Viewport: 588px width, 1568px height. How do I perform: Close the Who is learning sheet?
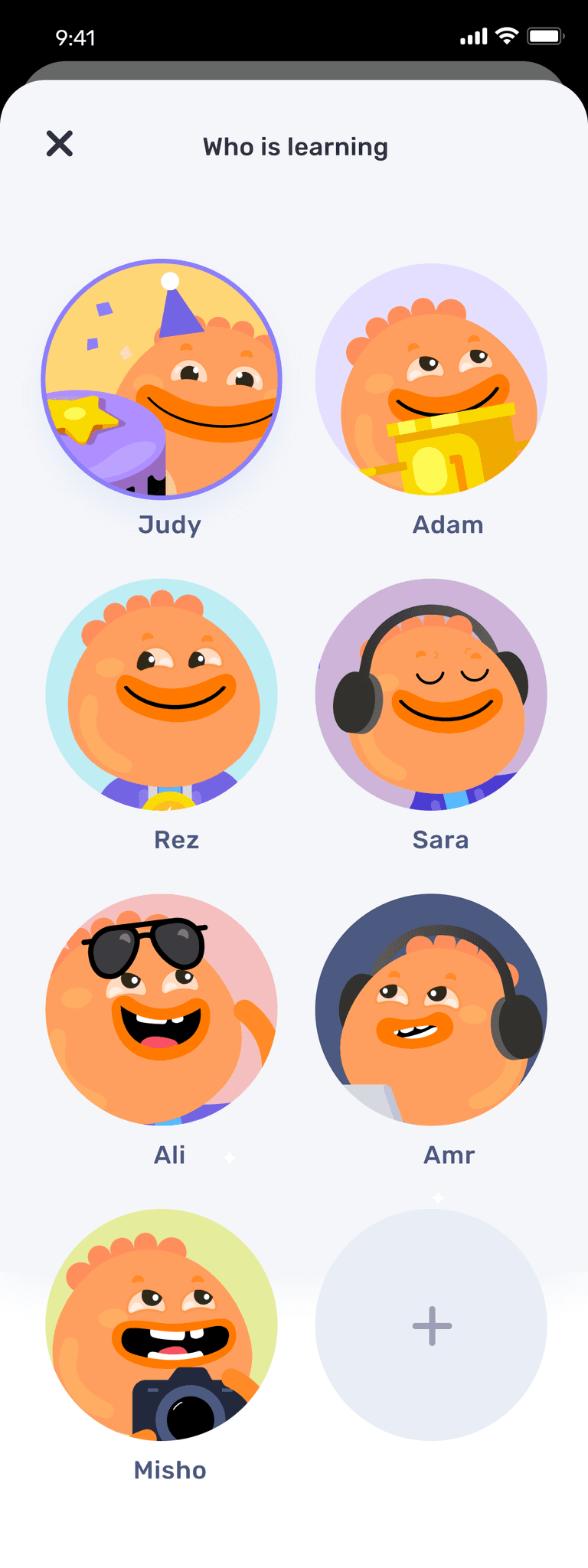tap(60, 144)
